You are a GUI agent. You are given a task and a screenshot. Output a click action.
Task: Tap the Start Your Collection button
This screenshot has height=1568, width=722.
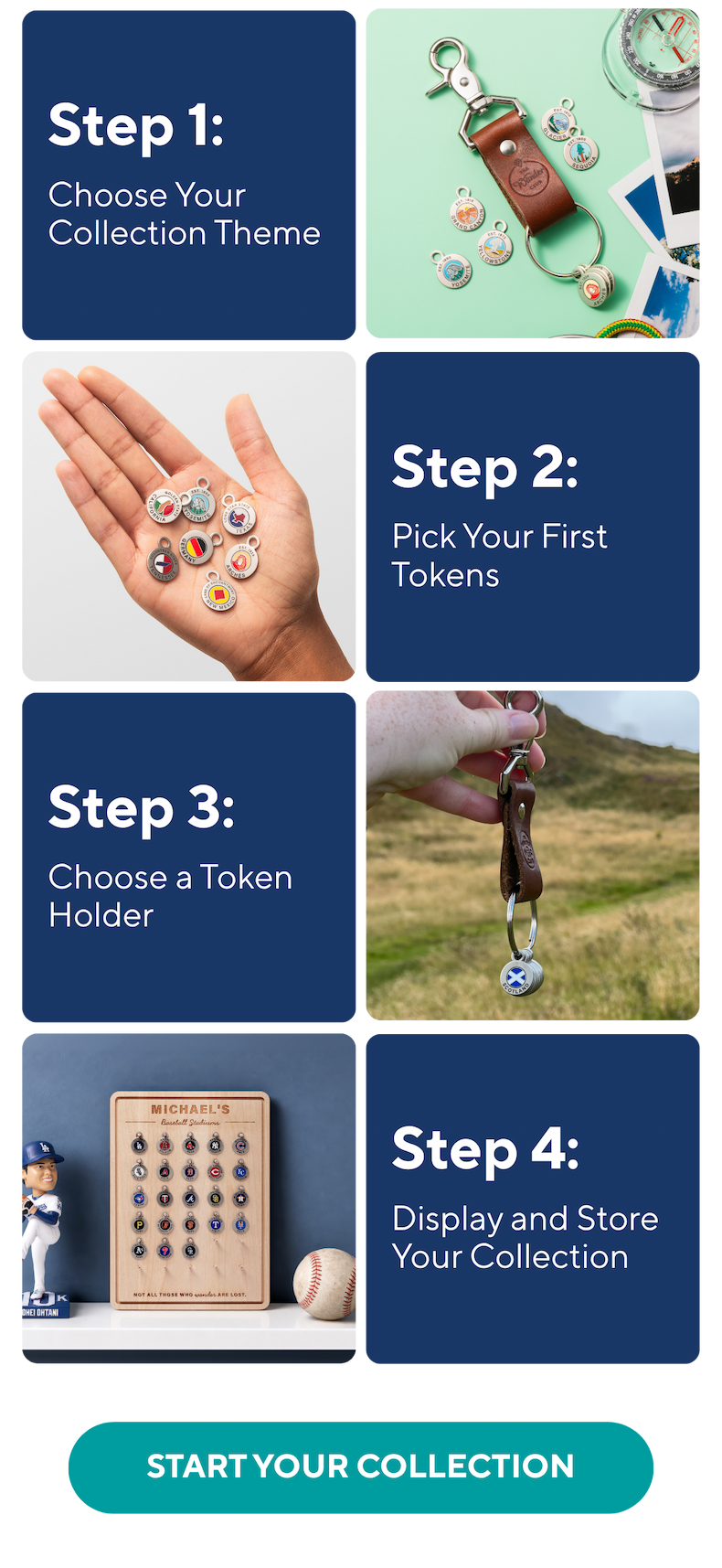click(361, 1467)
